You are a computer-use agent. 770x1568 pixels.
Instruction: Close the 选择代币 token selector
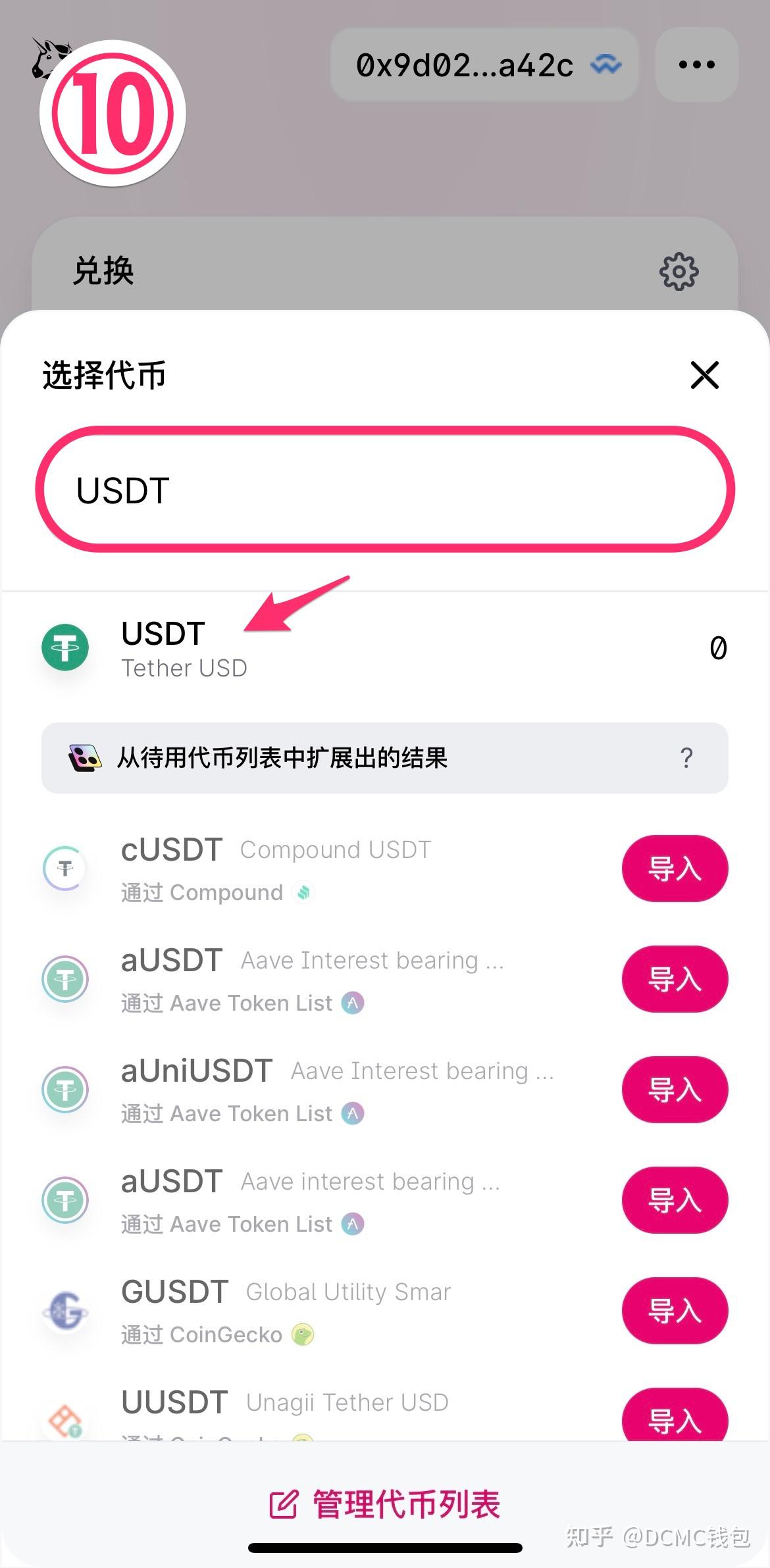click(x=704, y=375)
